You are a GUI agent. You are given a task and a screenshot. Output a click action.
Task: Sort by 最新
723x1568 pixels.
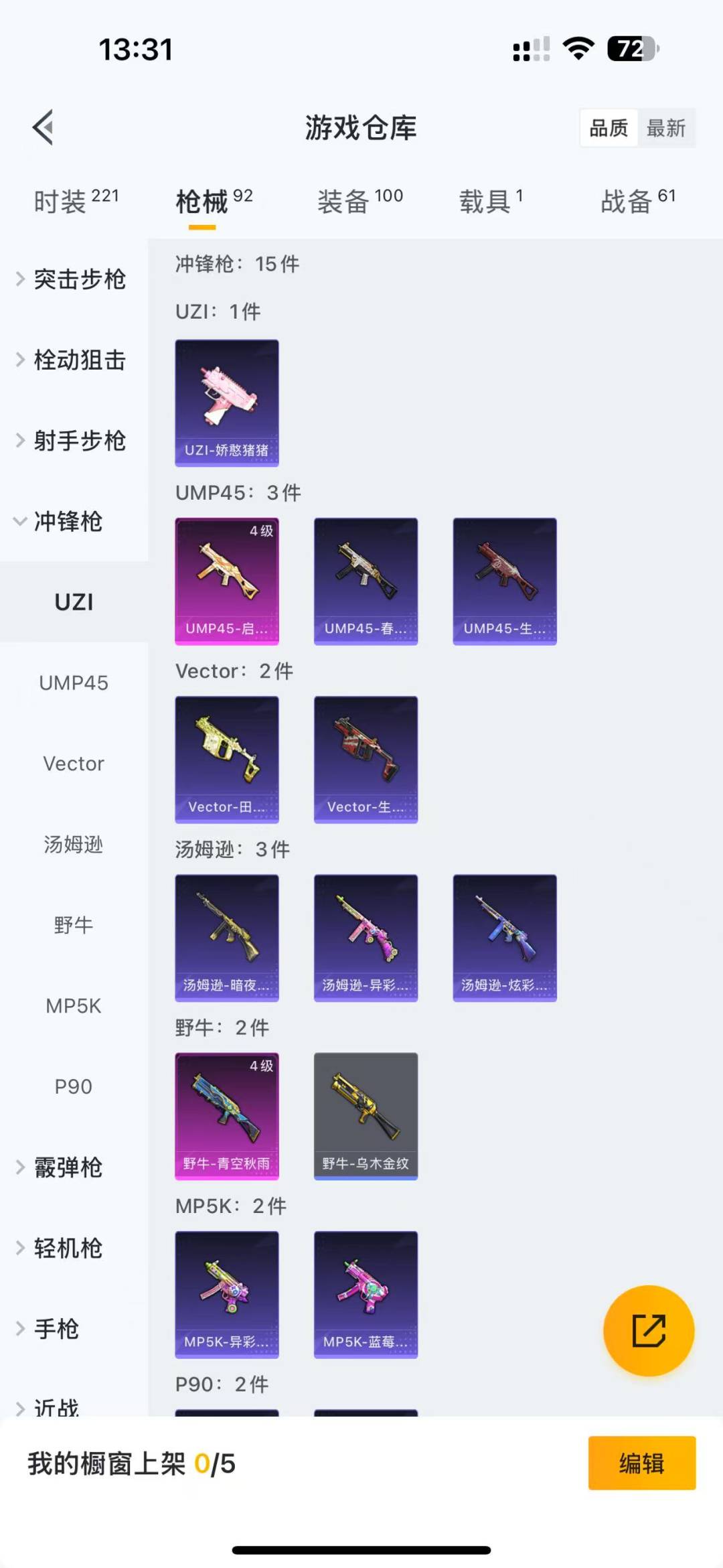pos(666,128)
